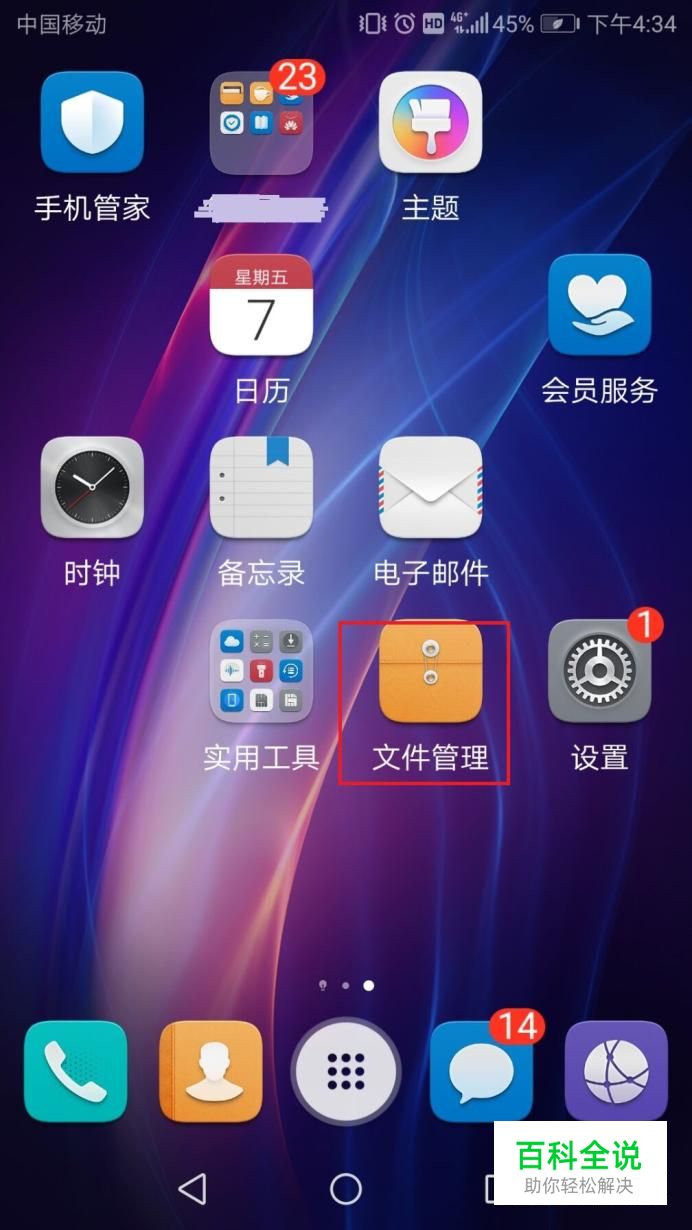Open the 时钟 clock app
This screenshot has height=1230, width=692.
[92, 488]
